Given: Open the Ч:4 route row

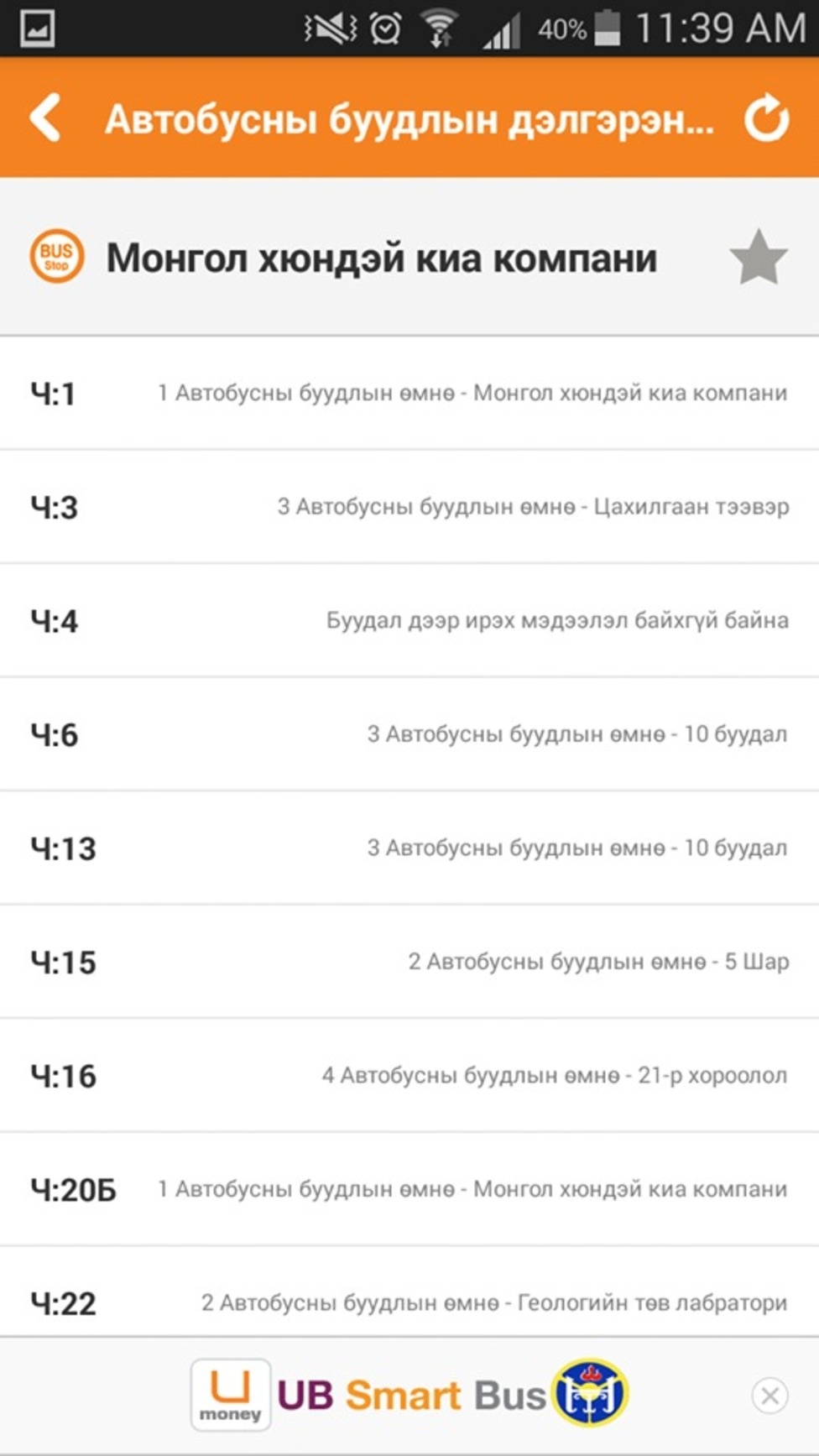Looking at the screenshot, I should coord(409,621).
